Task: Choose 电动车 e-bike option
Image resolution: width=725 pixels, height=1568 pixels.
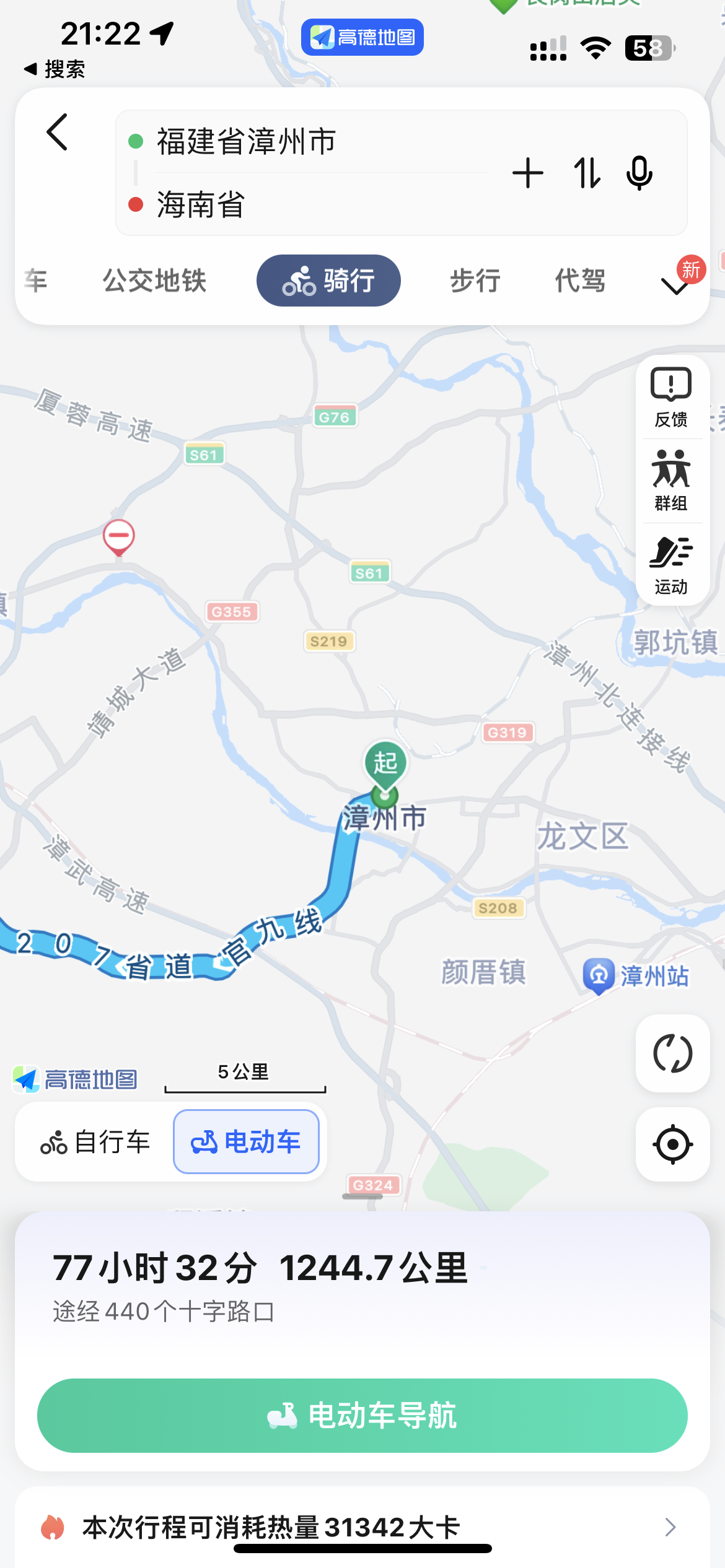Action: tap(246, 1141)
